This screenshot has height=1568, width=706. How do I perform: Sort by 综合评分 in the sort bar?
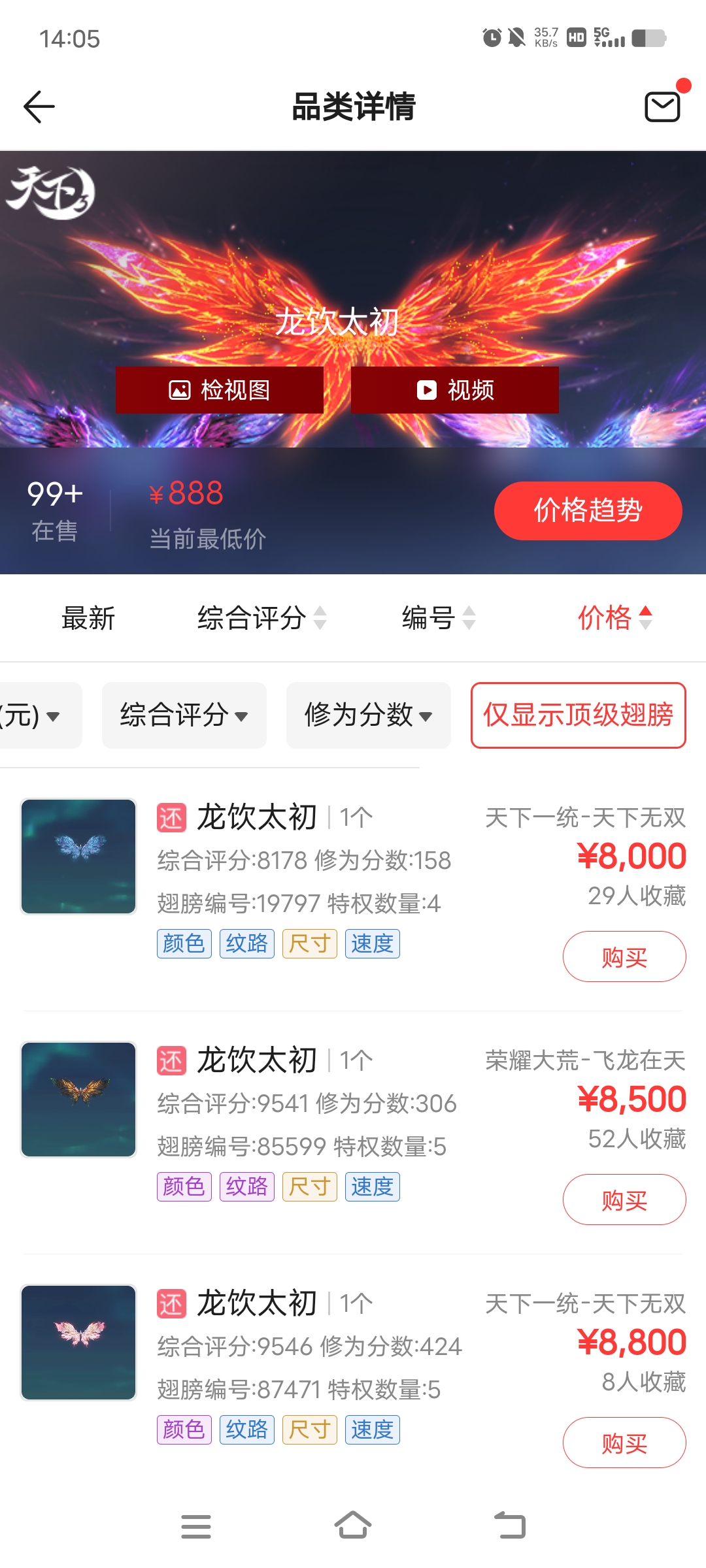pos(261,618)
